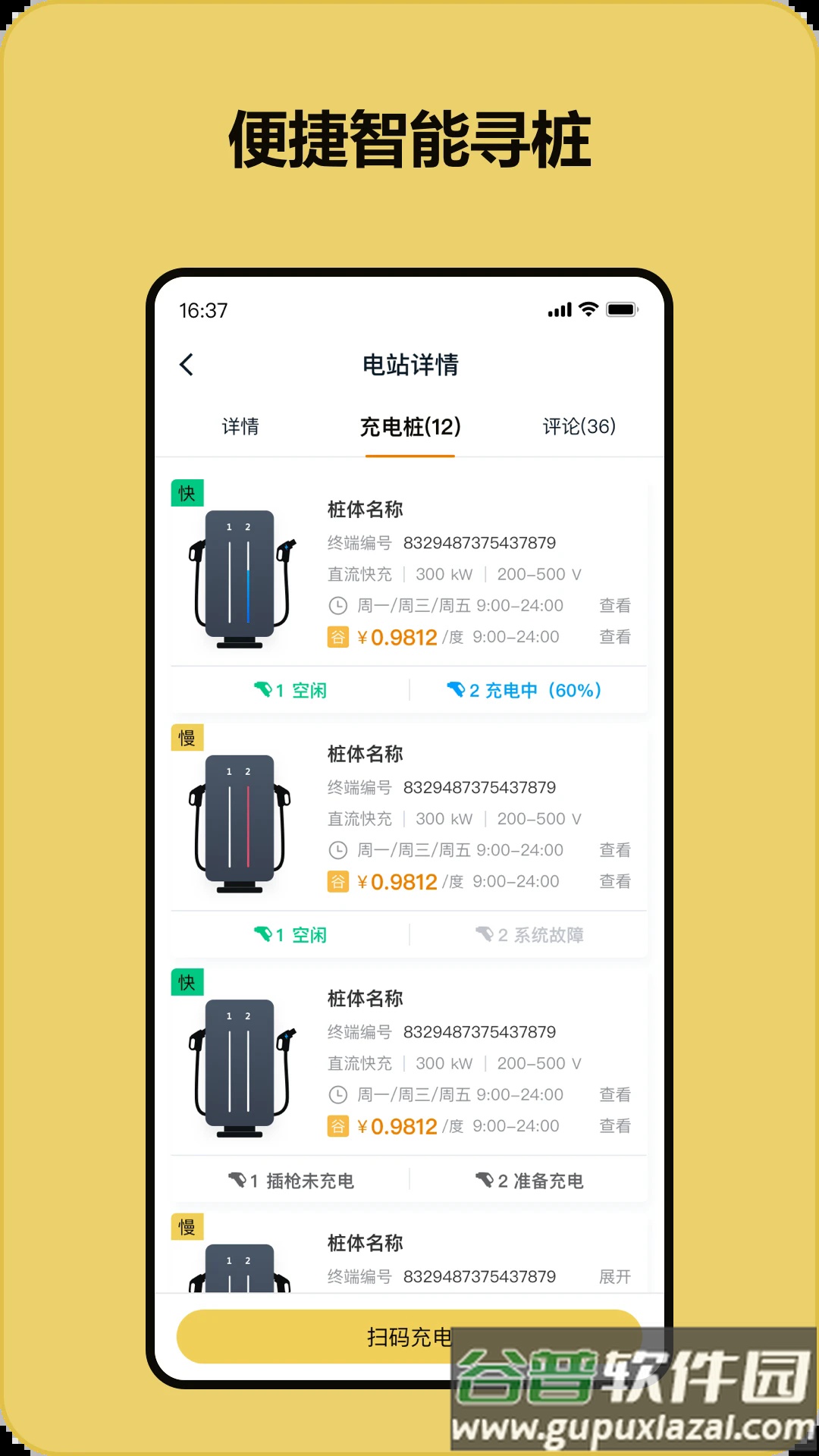Click the 谷 price badge on the first pile
This screenshot has height=1456, width=819.
click(x=337, y=637)
